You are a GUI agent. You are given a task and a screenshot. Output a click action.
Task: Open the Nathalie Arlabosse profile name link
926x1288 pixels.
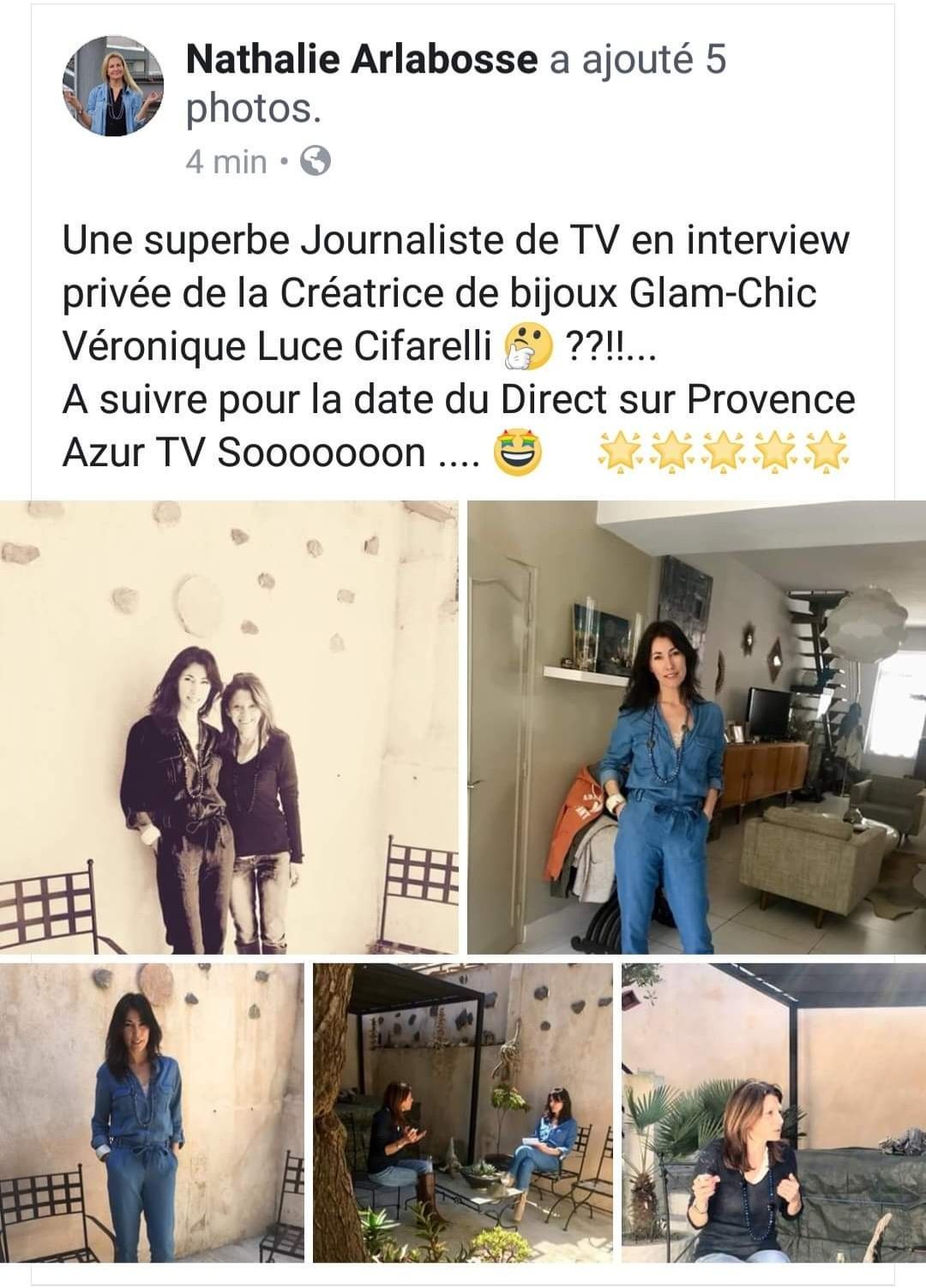pyautogui.click(x=361, y=60)
